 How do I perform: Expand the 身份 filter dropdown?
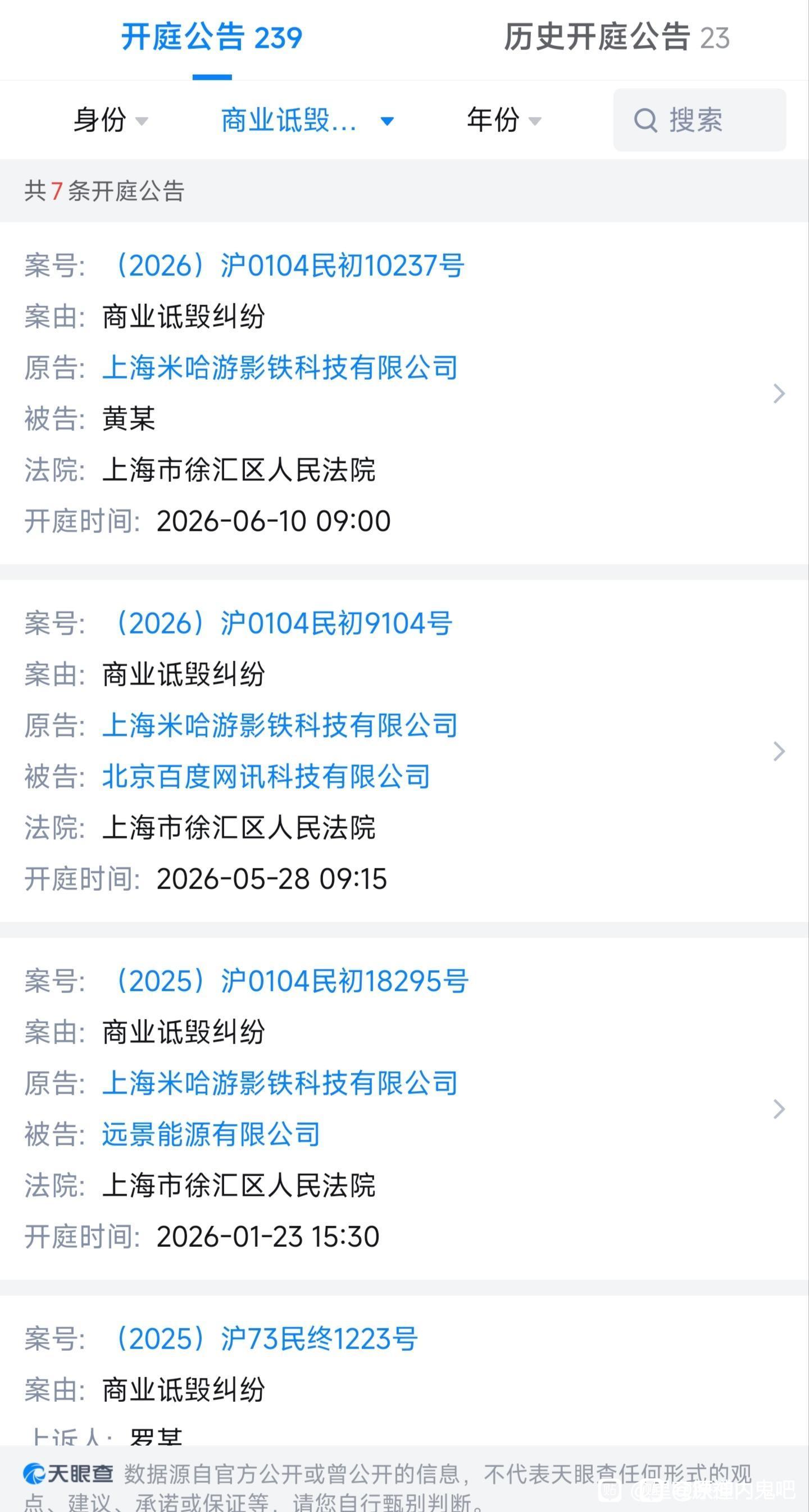[x=110, y=120]
